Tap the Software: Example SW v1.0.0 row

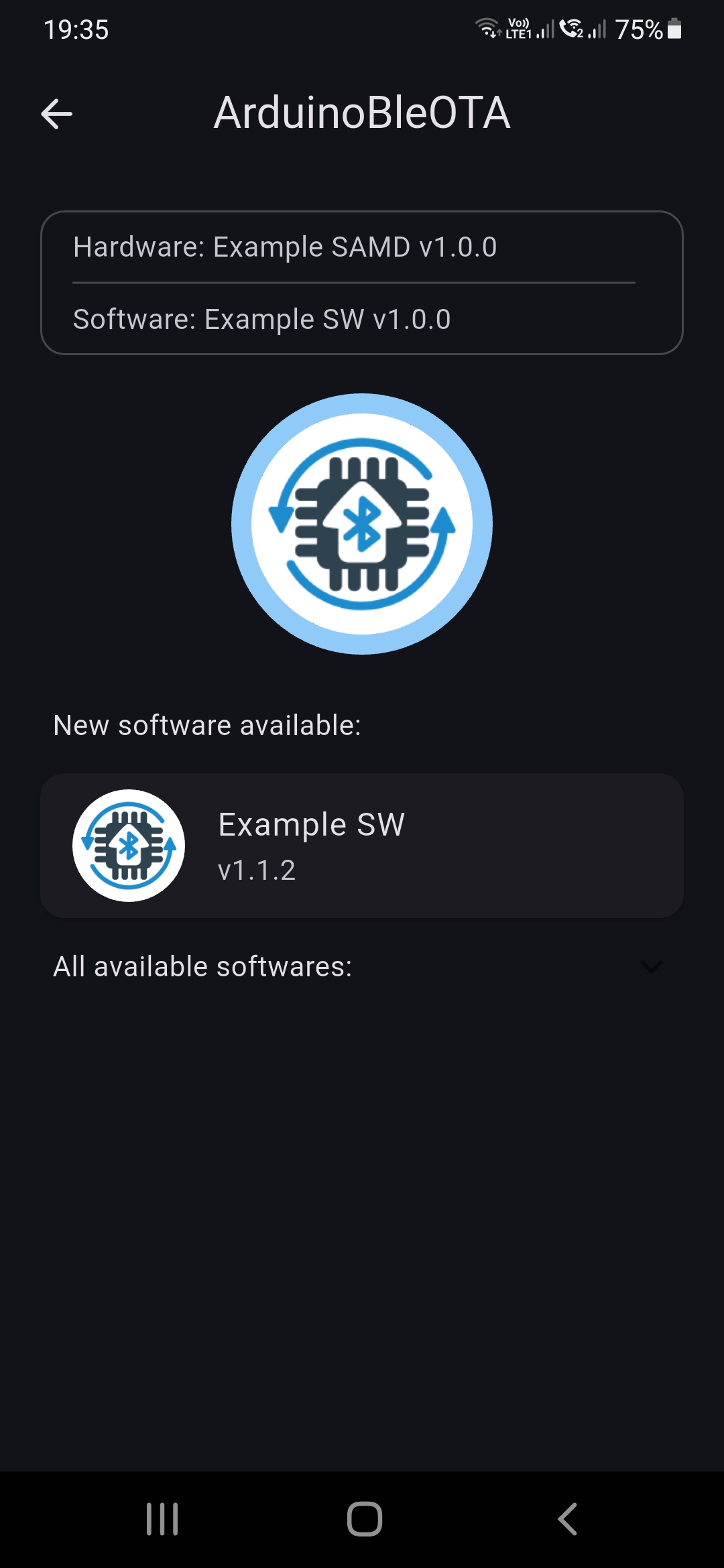tap(263, 319)
